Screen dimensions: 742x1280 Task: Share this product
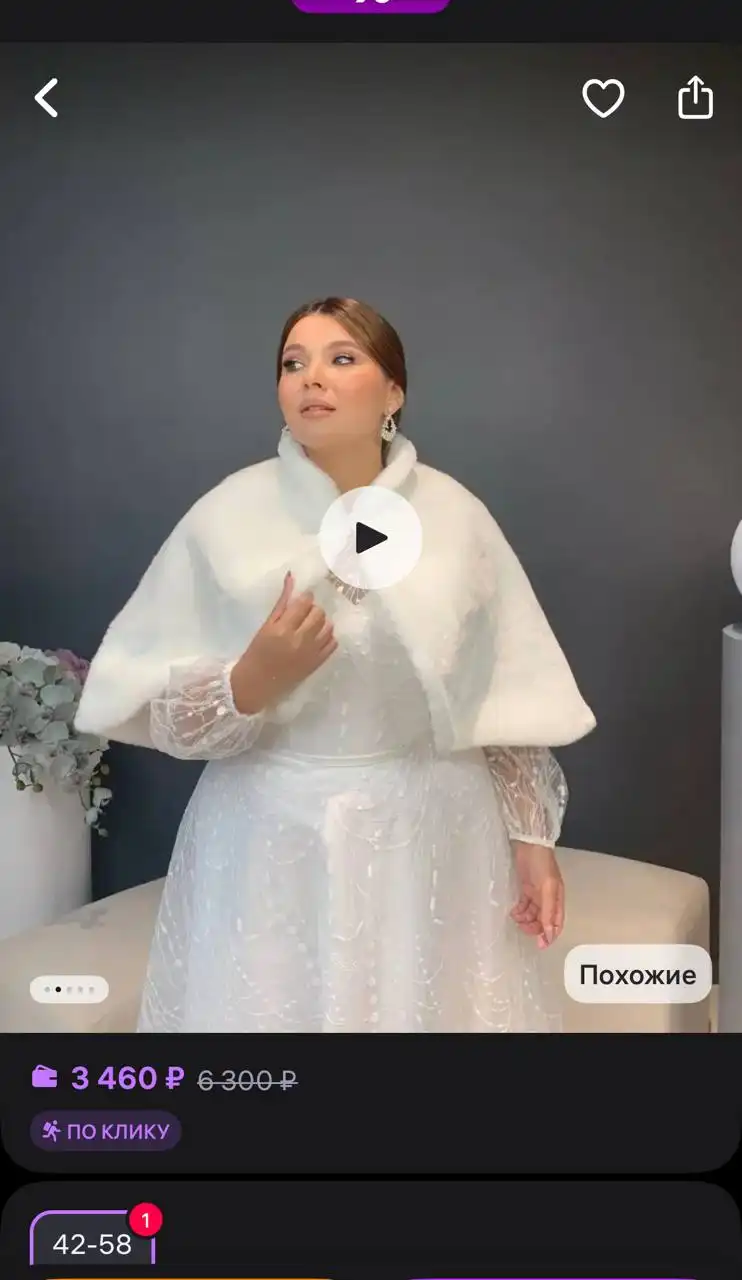[x=695, y=98]
